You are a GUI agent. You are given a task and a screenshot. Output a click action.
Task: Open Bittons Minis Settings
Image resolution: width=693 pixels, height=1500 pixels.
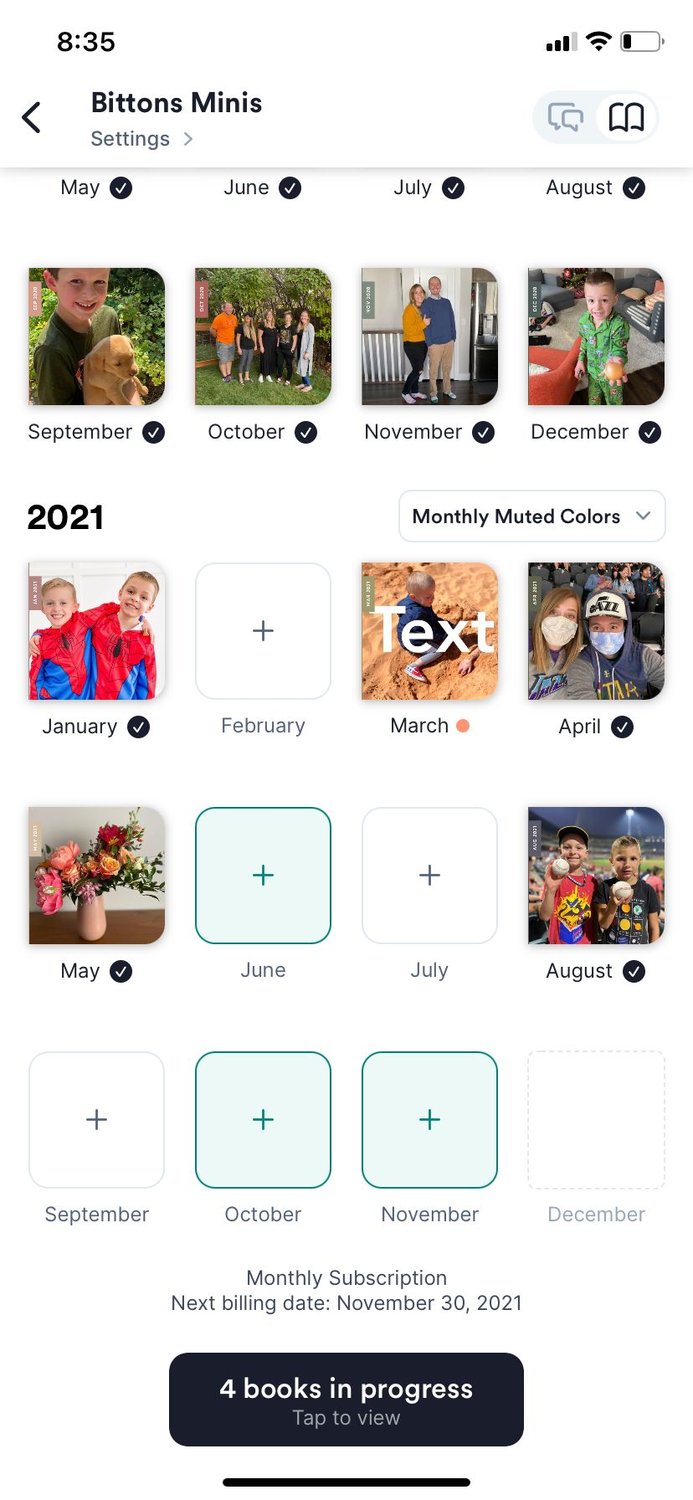141,139
